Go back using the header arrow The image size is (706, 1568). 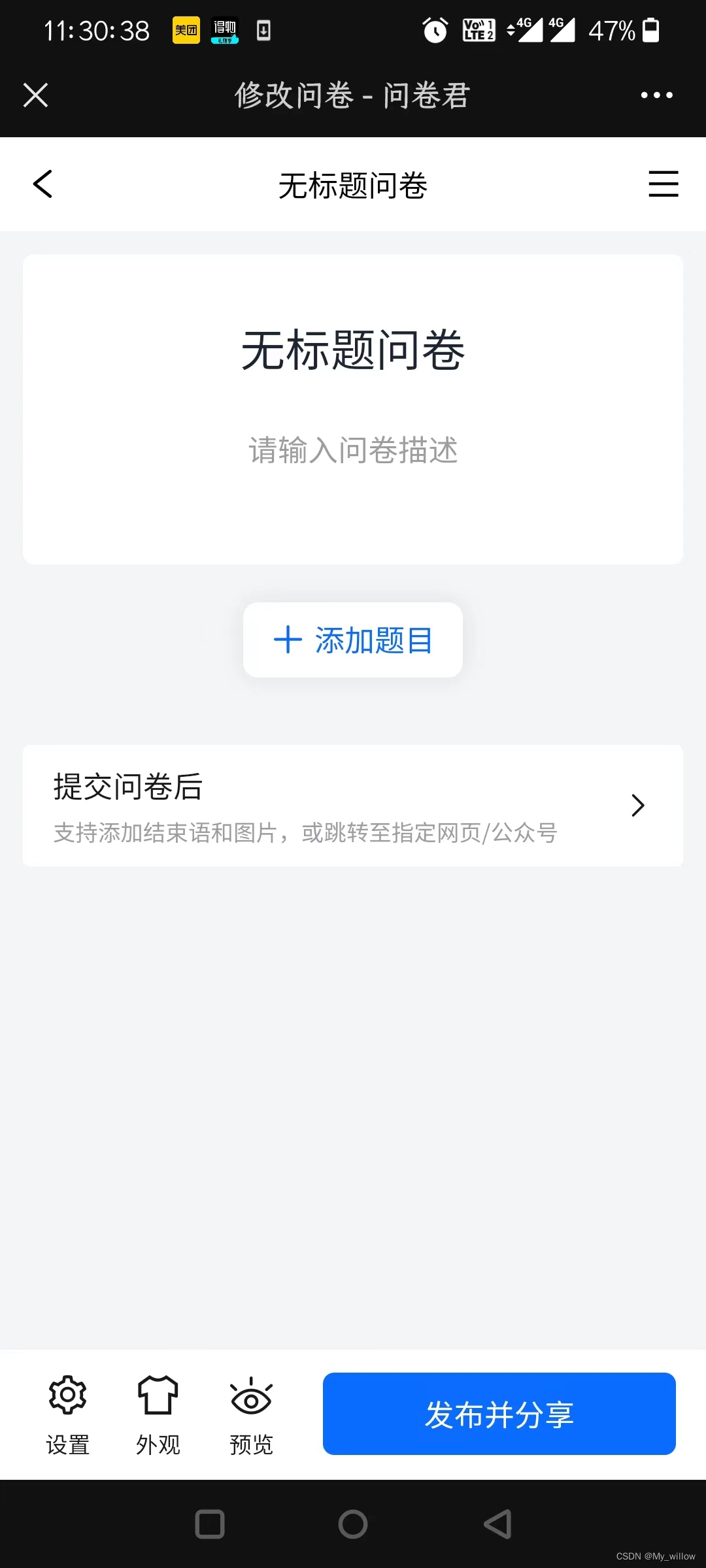click(43, 184)
